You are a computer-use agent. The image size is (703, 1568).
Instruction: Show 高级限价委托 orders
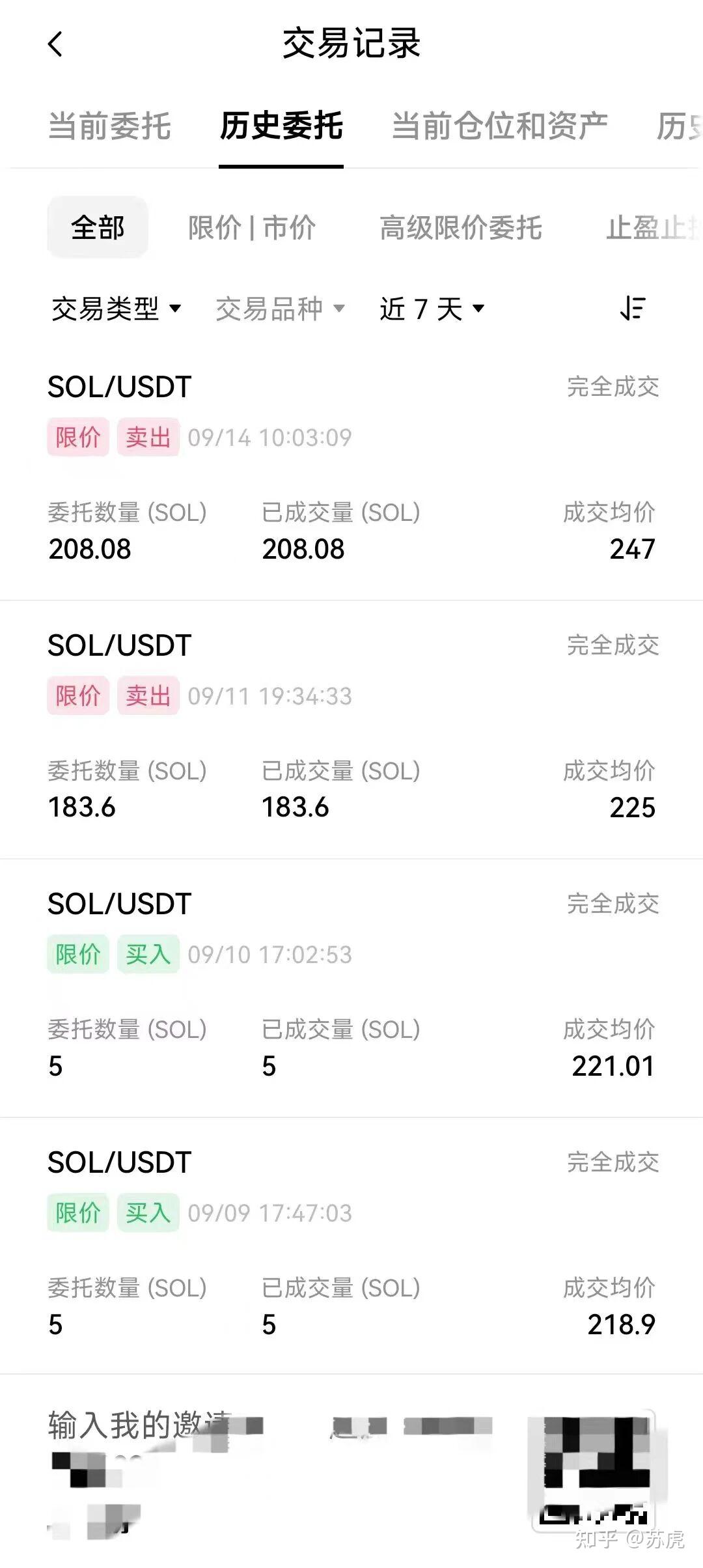[460, 228]
